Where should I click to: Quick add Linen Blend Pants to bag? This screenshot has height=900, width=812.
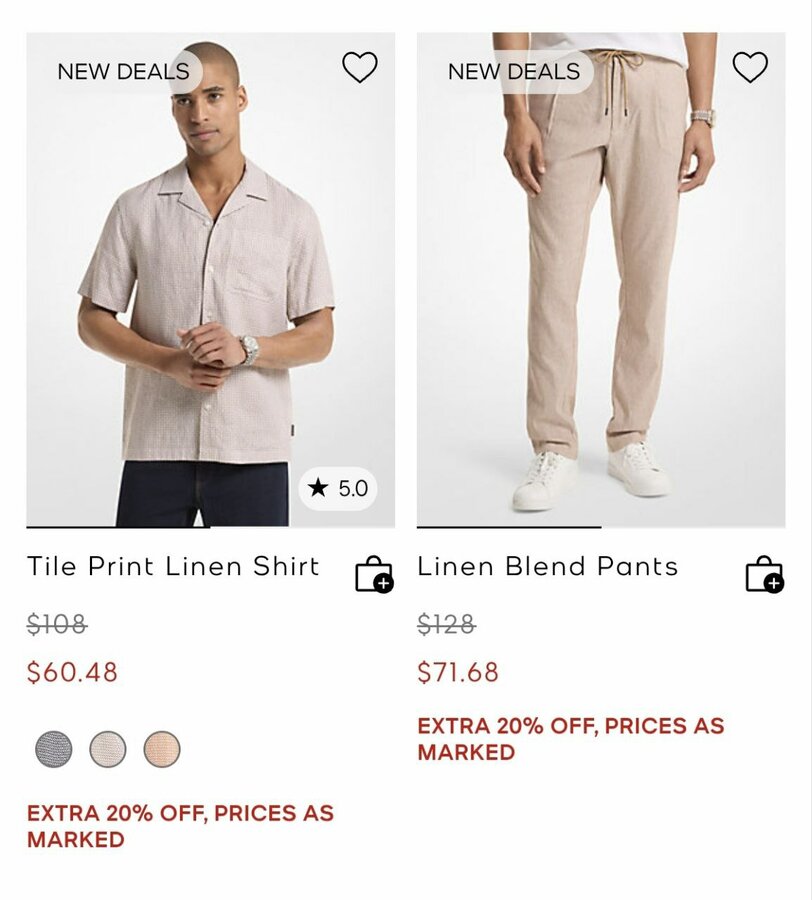tap(764, 574)
